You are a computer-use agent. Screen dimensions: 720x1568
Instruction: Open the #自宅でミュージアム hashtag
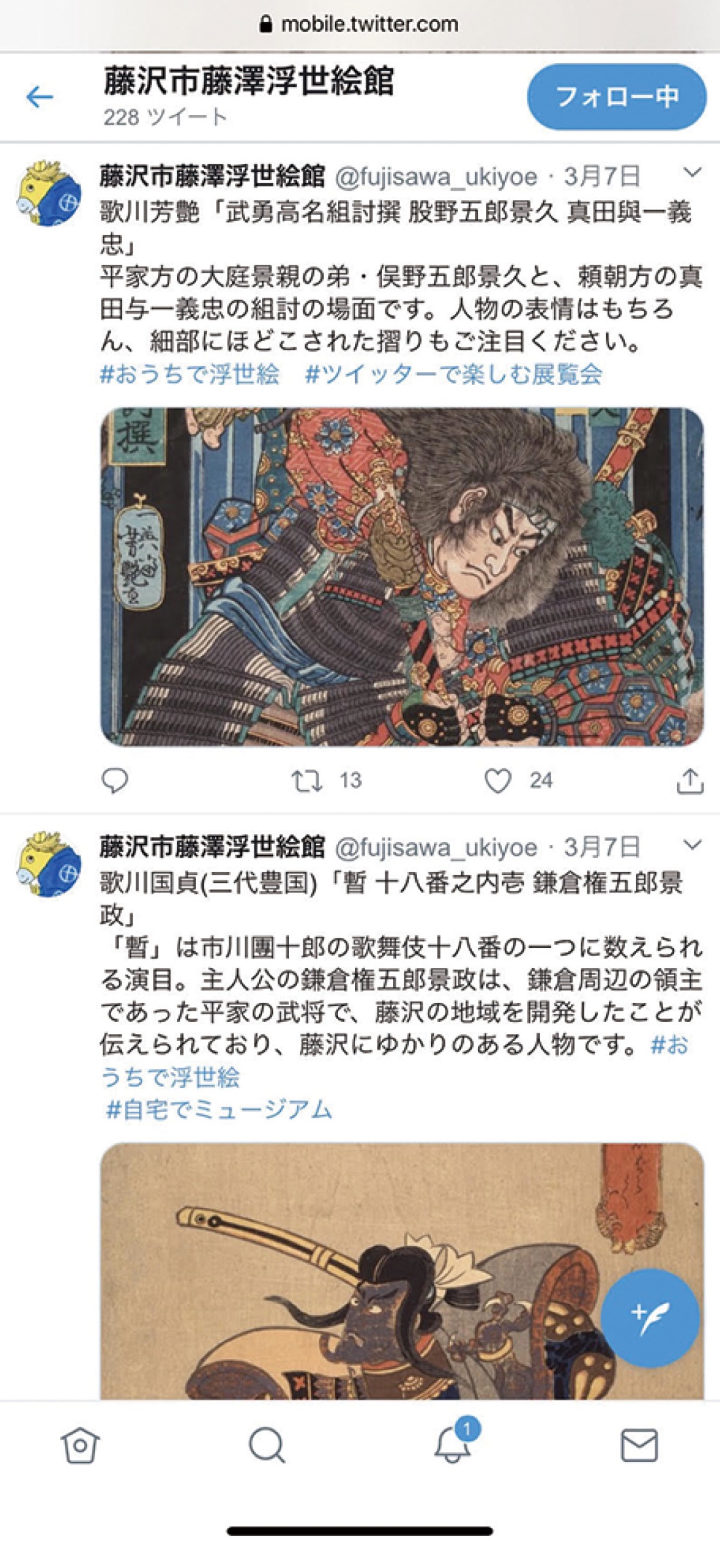219,1110
